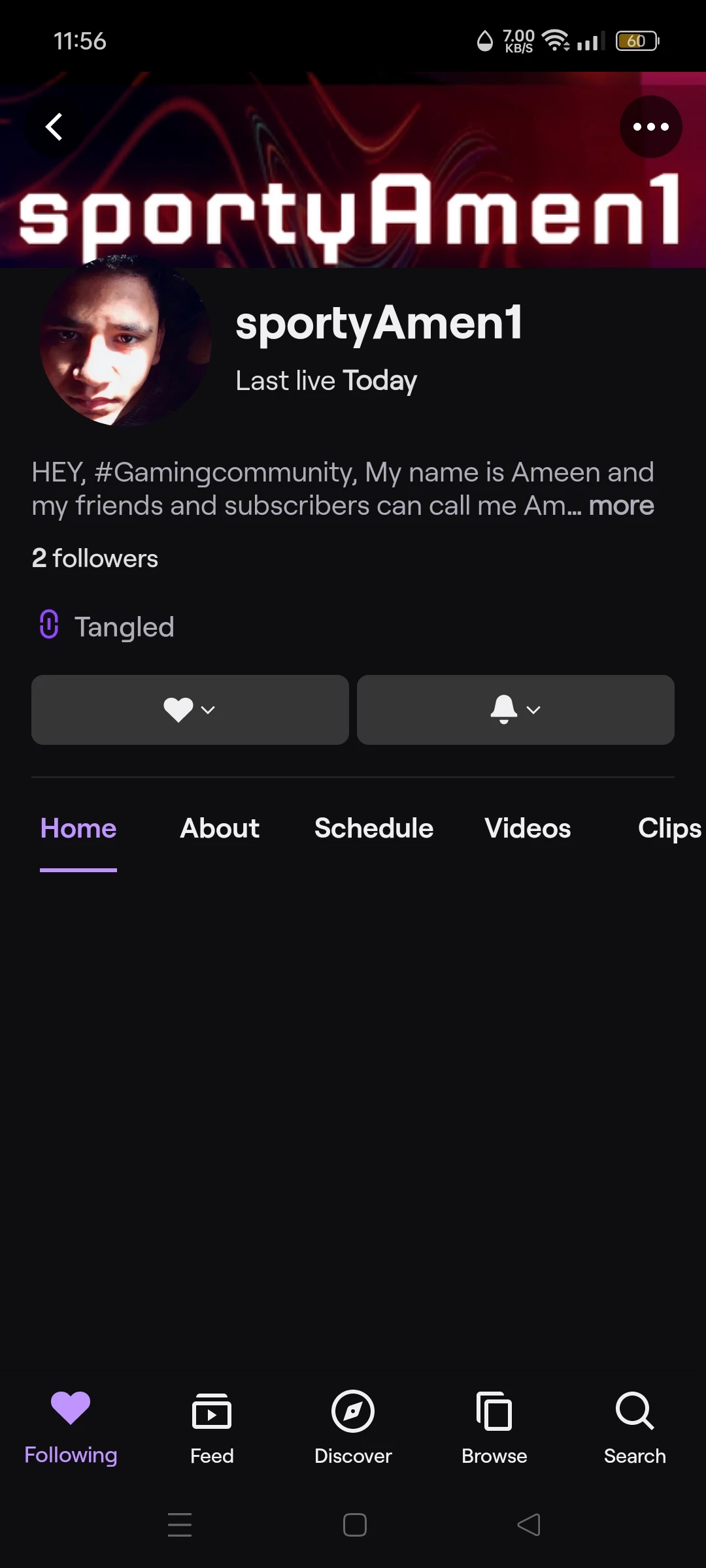The width and height of the screenshot is (706, 1568).
Task: Open the Tangled link
Action: coord(107,626)
